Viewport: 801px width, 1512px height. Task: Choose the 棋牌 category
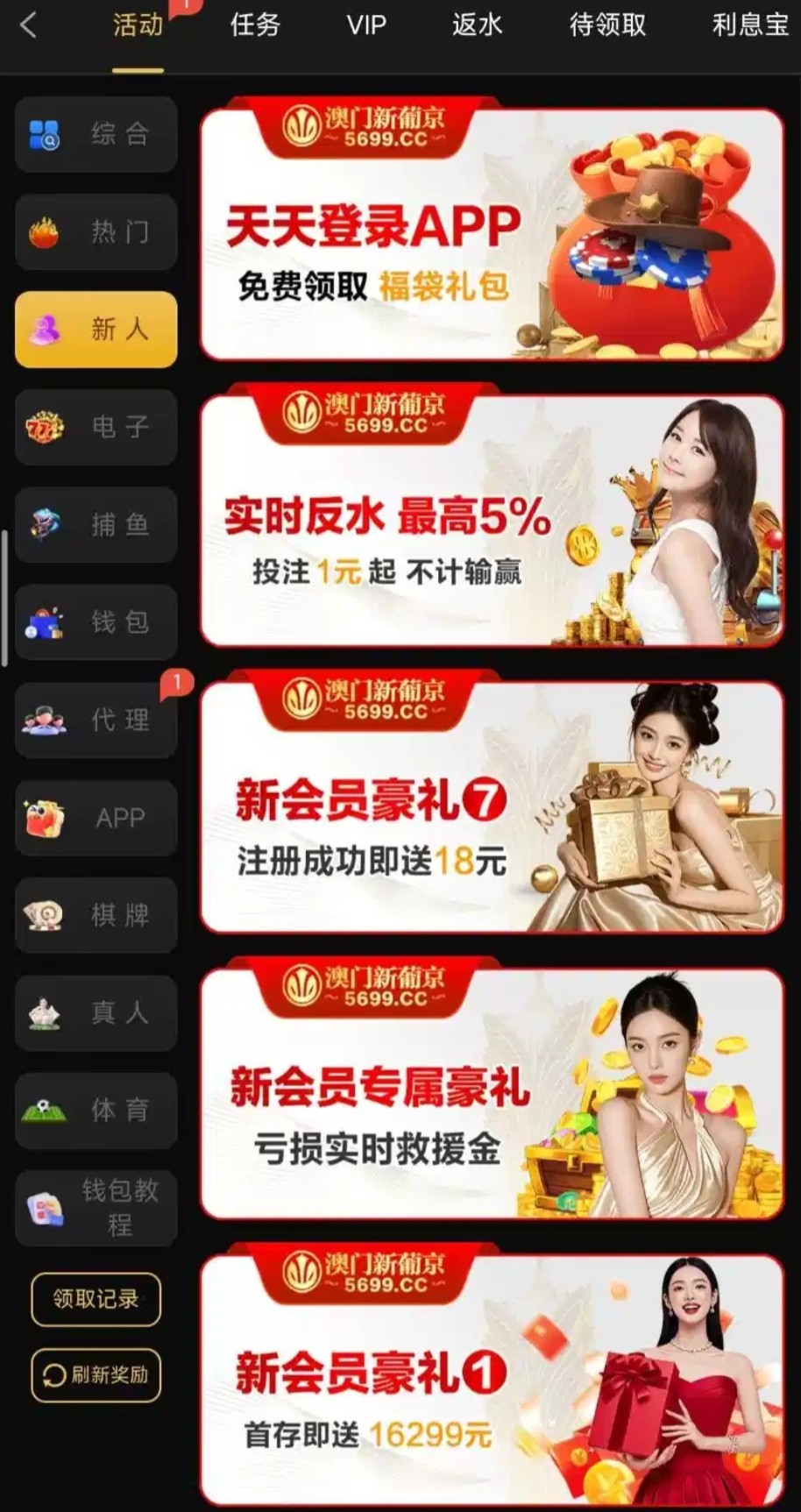click(96, 916)
